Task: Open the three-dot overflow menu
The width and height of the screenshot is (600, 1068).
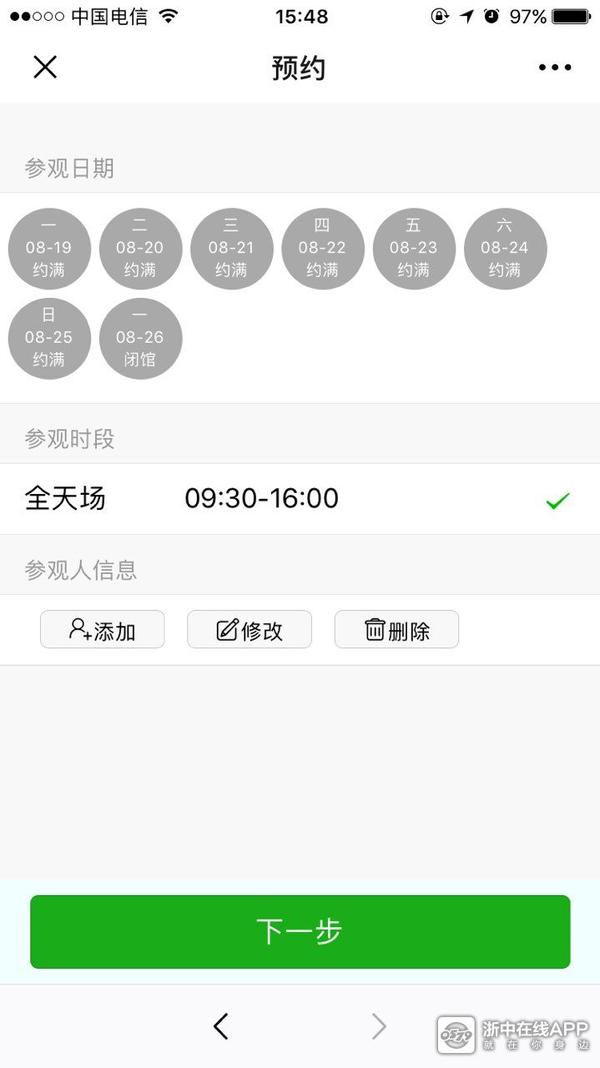Action: pos(555,68)
